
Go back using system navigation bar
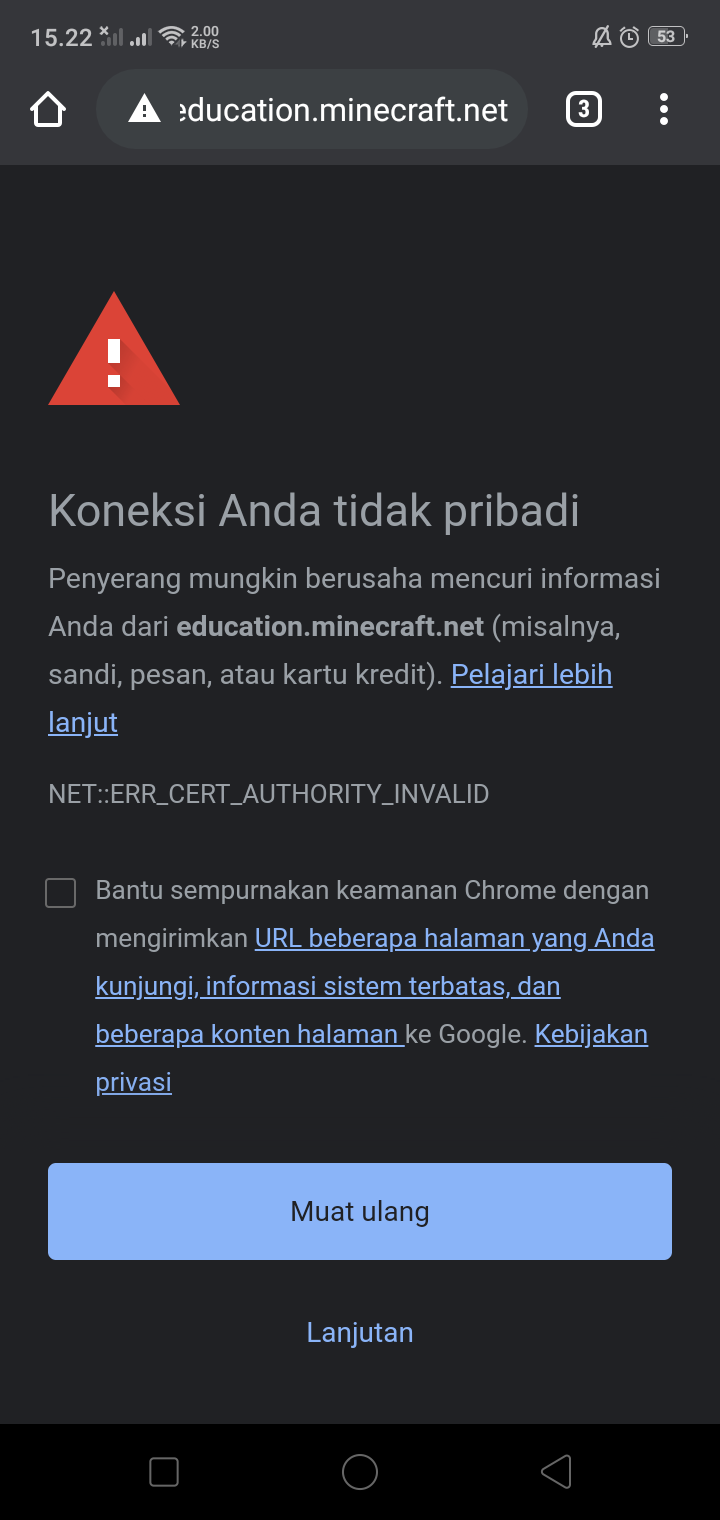(556, 1472)
